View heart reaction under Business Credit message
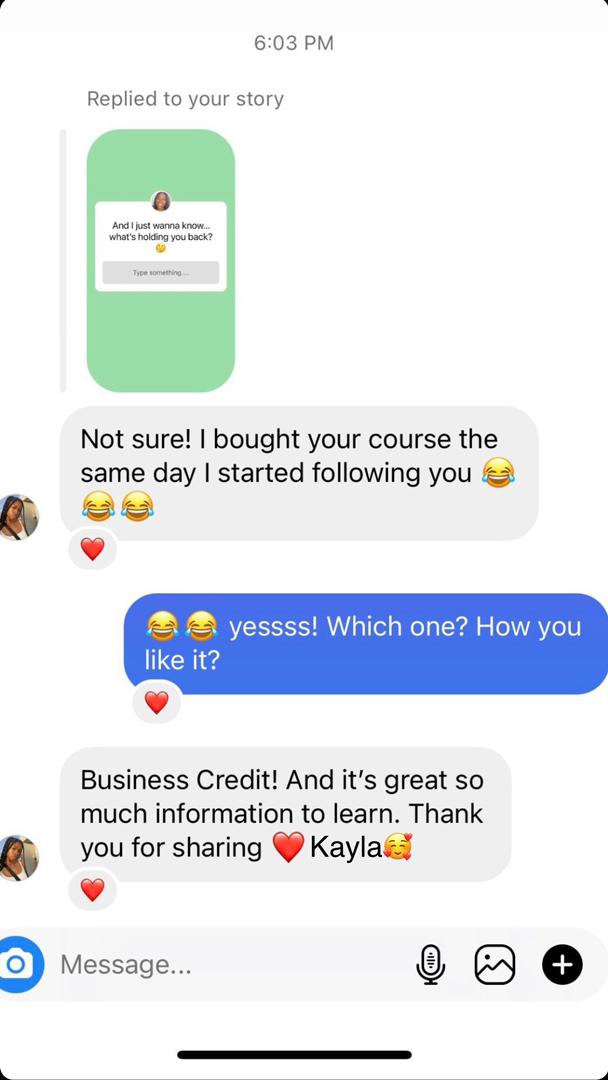 pyautogui.click(x=92, y=890)
